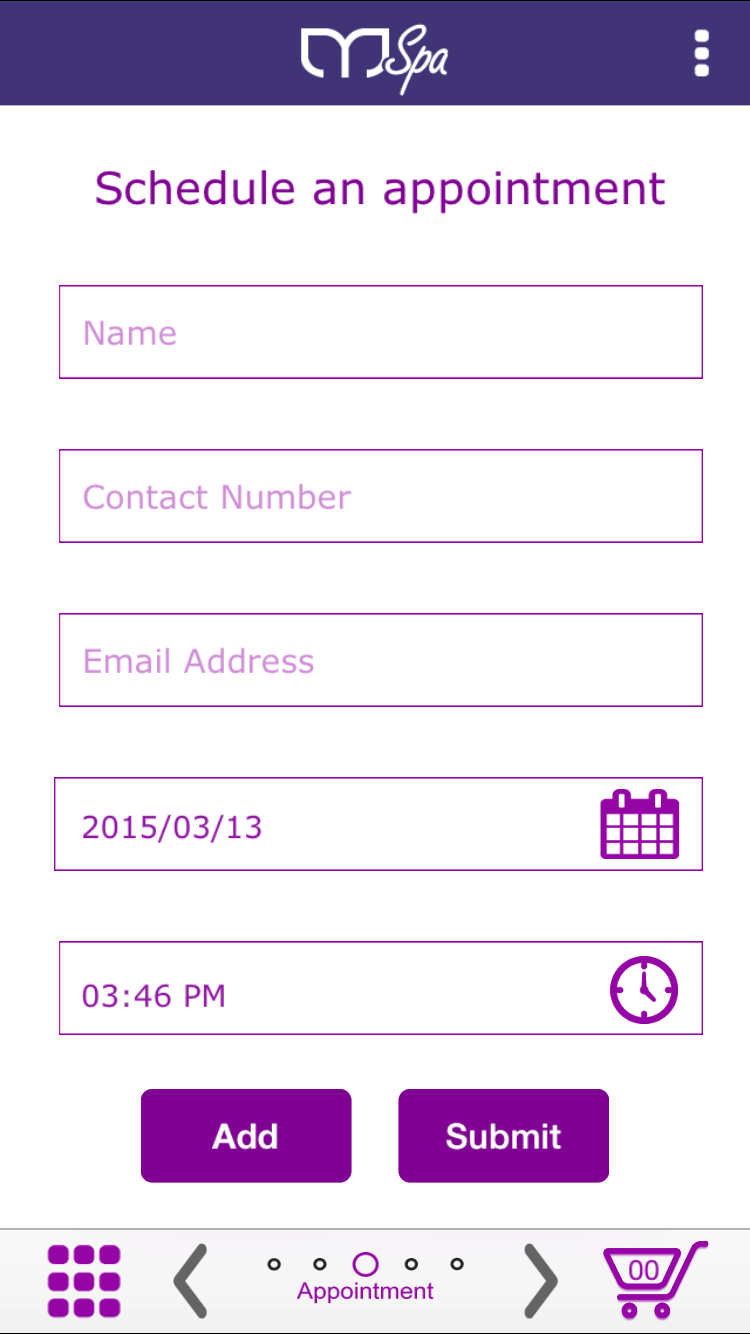Open the calendar date picker
This screenshot has width=750, height=1334.
tap(640, 824)
